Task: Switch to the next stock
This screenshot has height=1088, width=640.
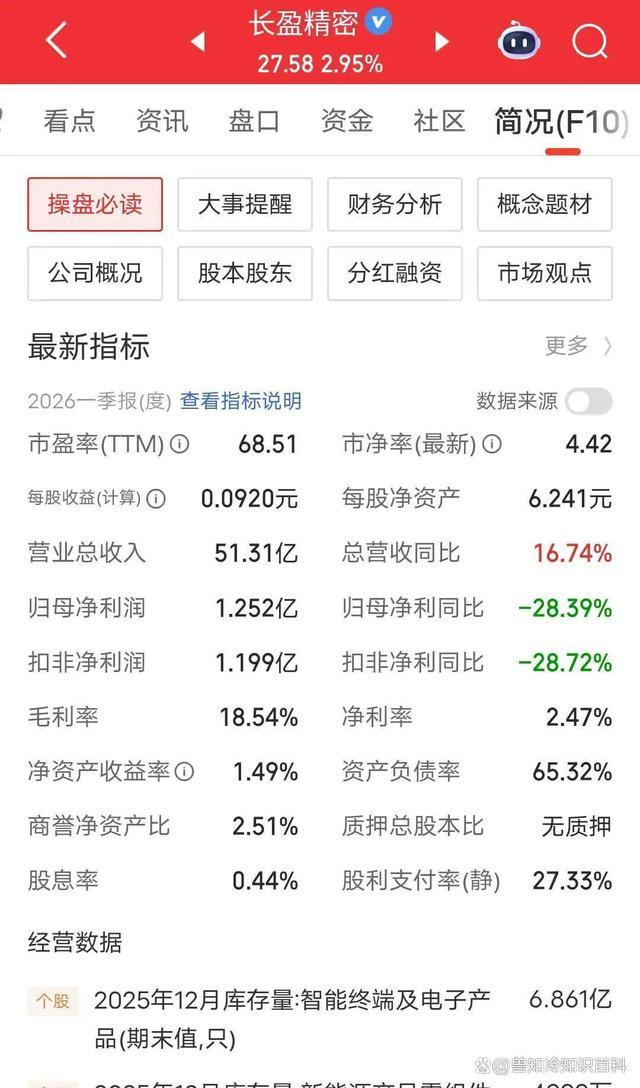Action: pos(441,42)
